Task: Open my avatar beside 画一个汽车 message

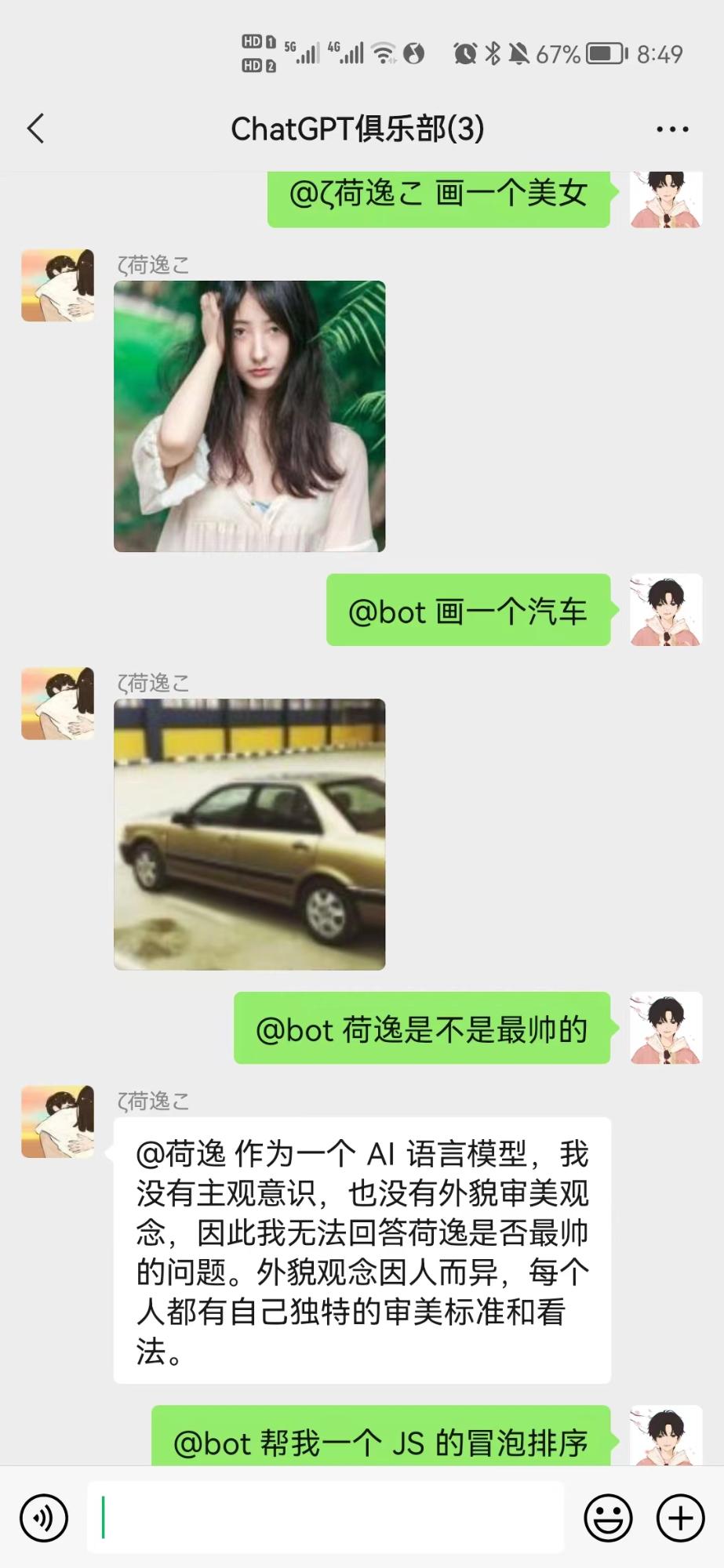Action: (x=666, y=610)
